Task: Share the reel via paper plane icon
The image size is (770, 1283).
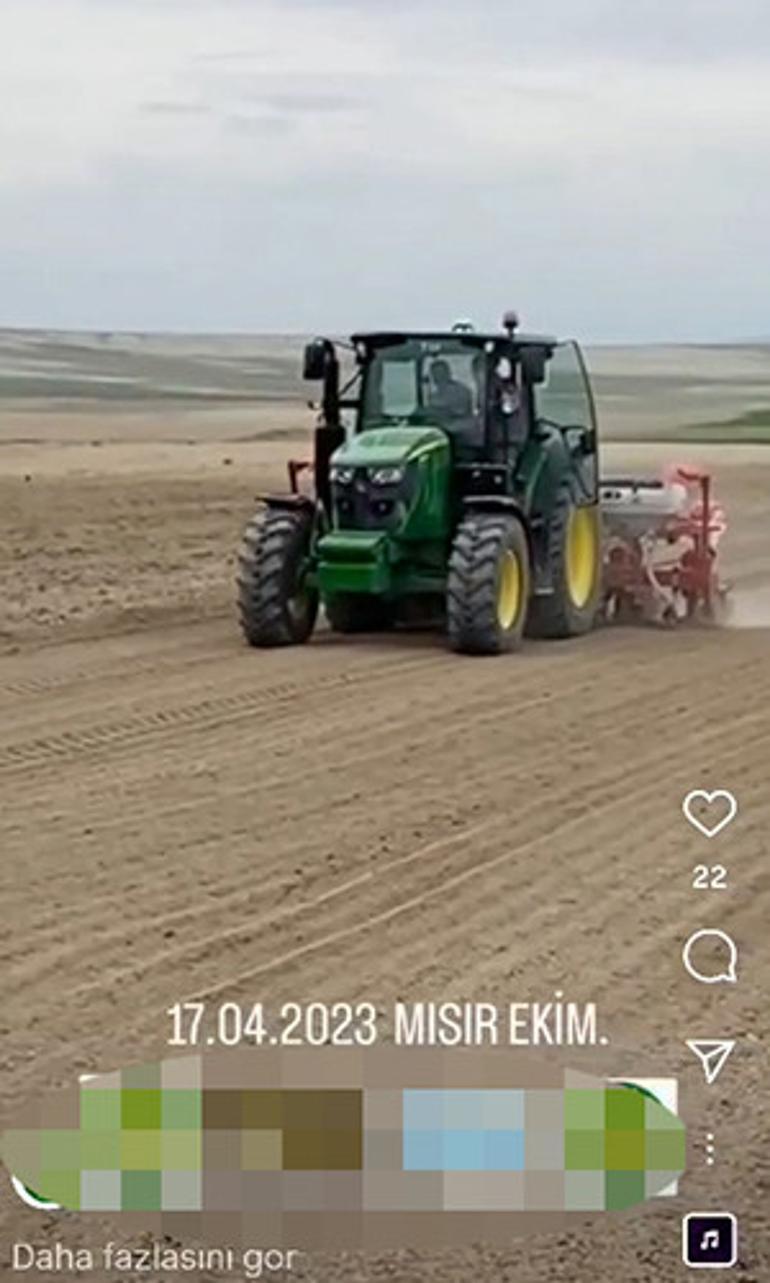Action: (x=710, y=1059)
